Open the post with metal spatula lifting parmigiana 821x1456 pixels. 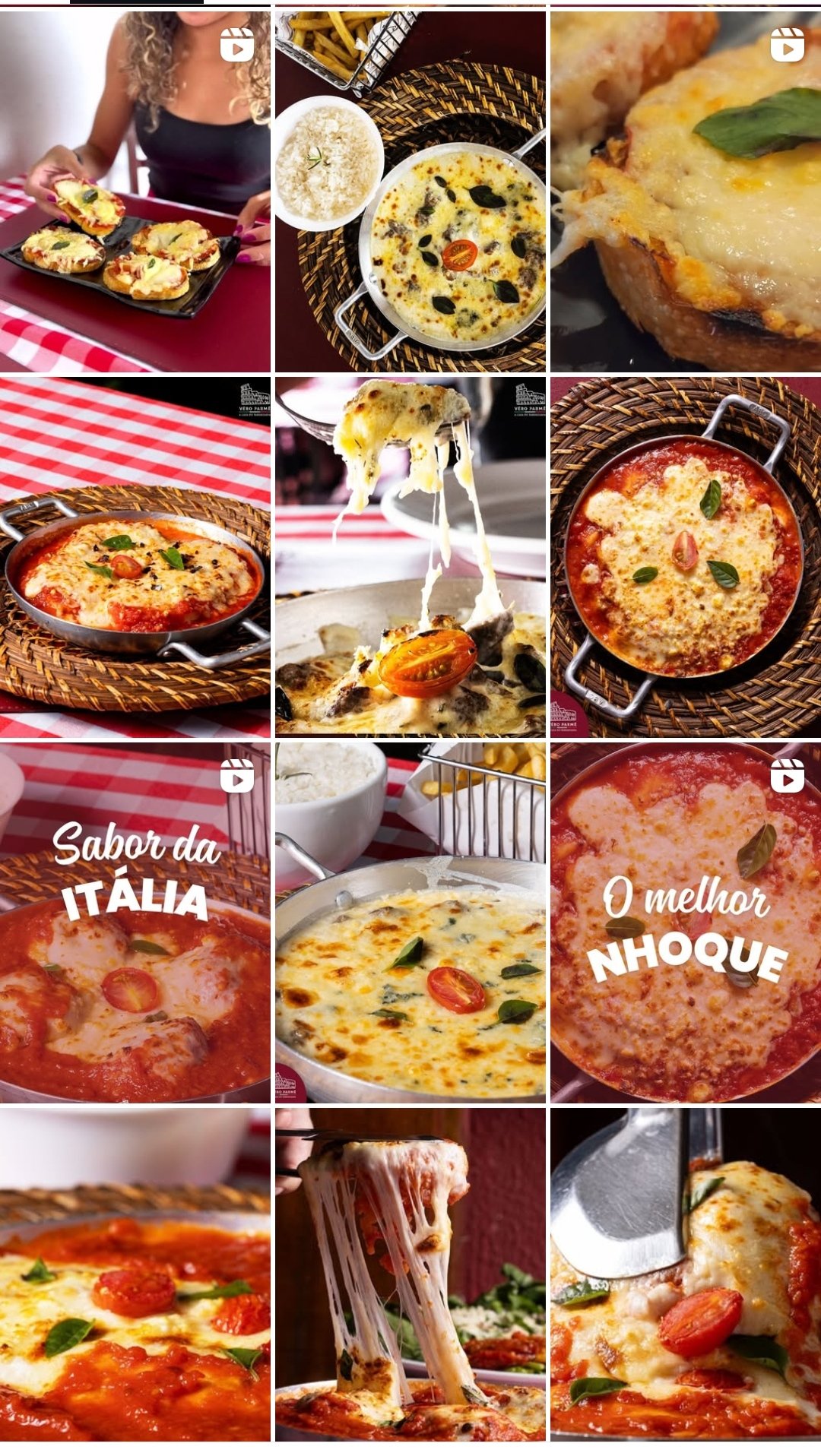click(686, 1274)
